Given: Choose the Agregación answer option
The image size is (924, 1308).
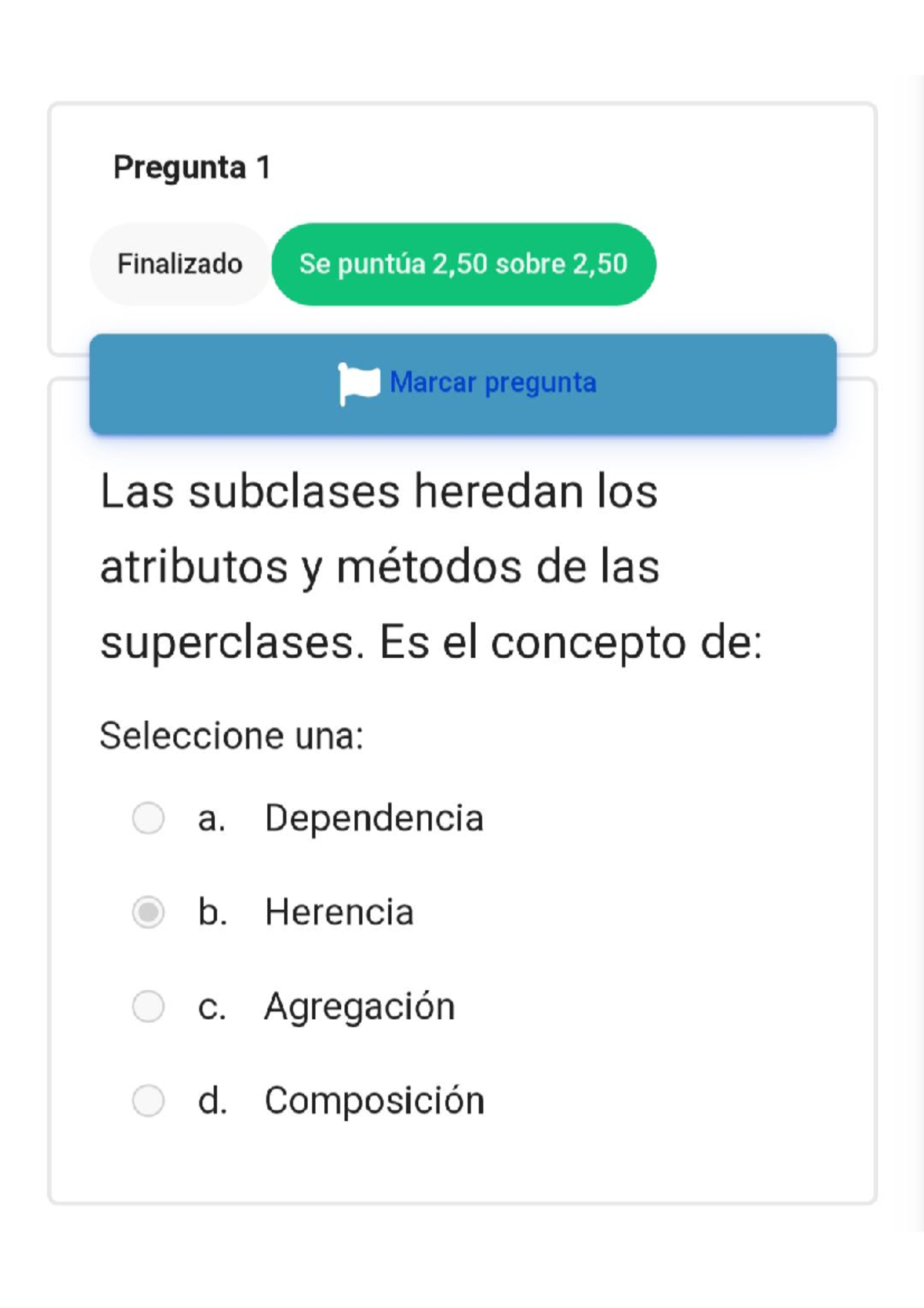Looking at the screenshot, I should click(x=149, y=1005).
